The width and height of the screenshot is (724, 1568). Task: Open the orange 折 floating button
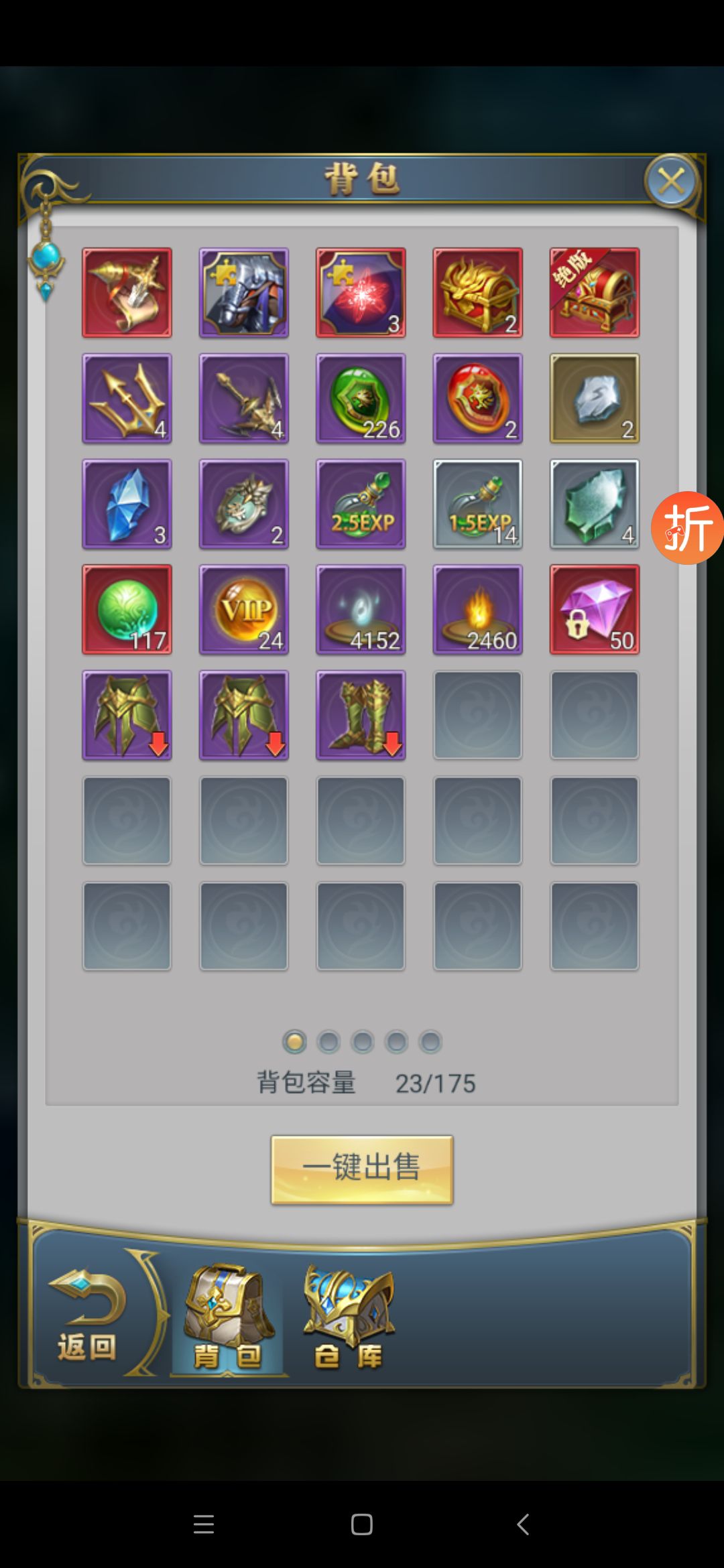(687, 528)
